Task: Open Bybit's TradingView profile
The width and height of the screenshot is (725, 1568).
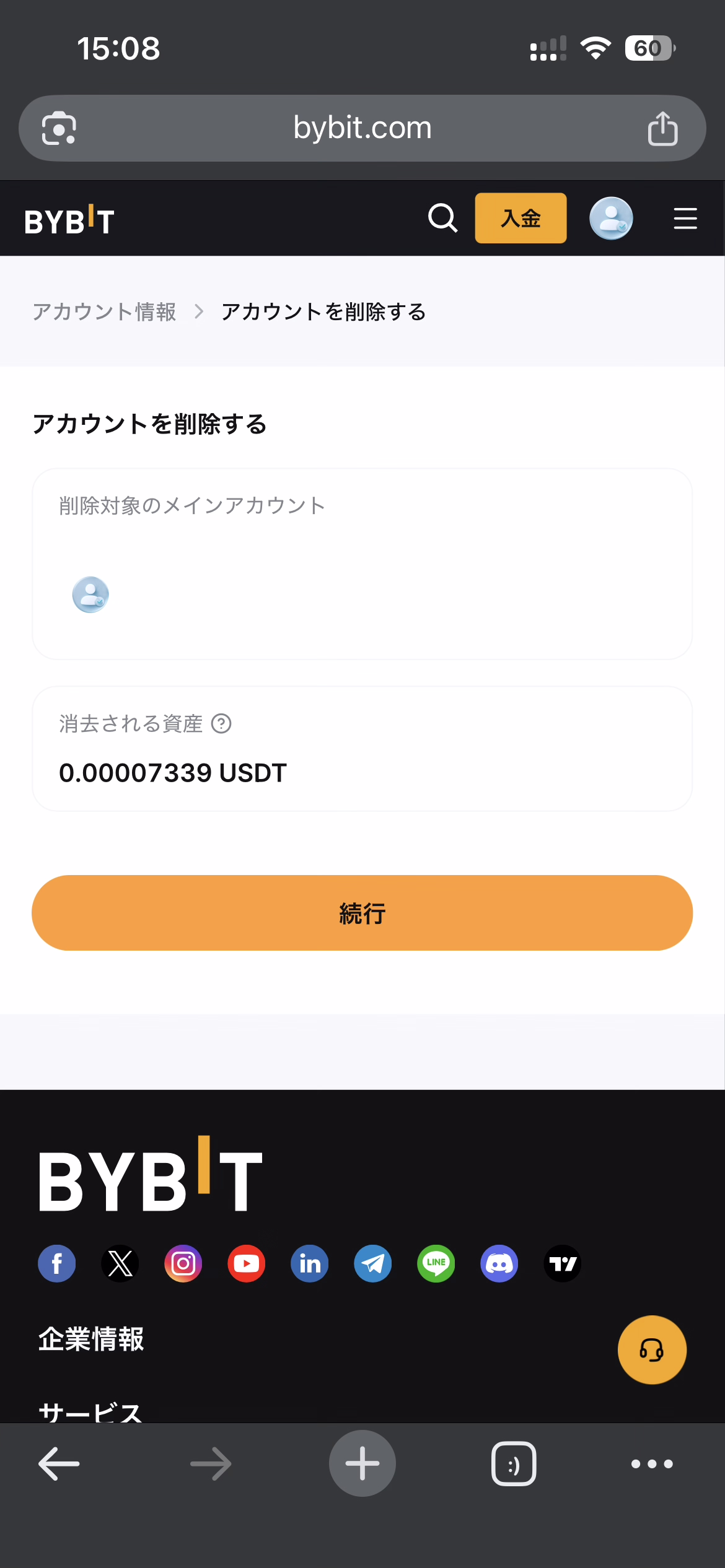Action: 563,1263
